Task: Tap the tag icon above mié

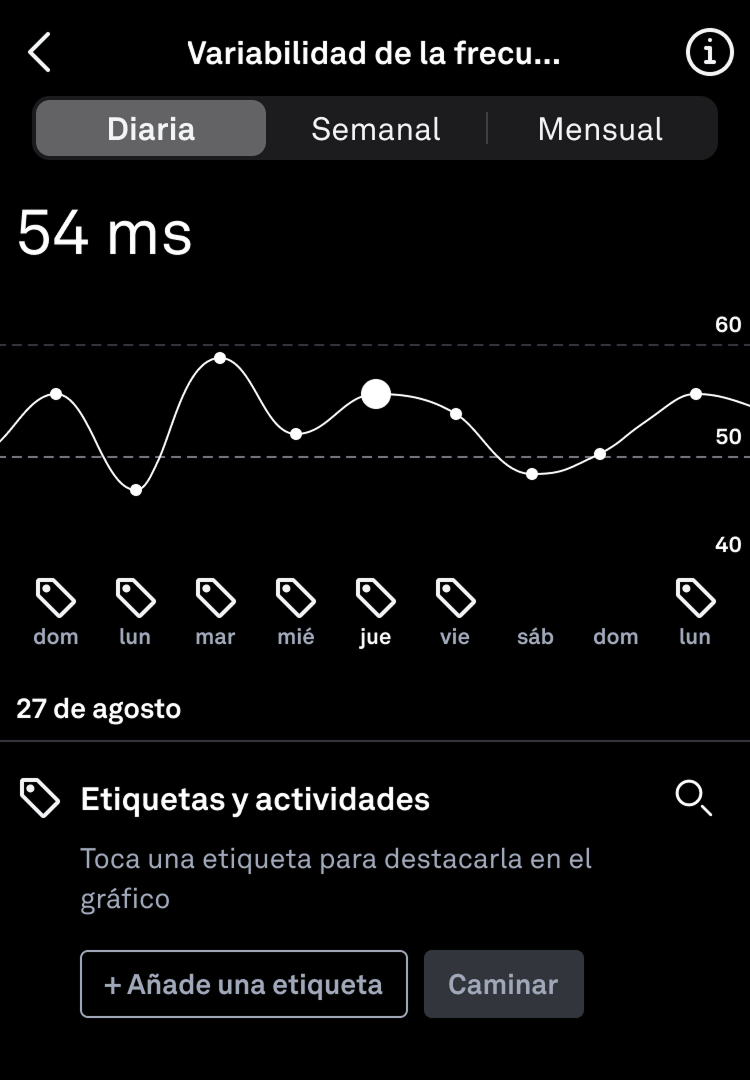Action: [x=295, y=598]
